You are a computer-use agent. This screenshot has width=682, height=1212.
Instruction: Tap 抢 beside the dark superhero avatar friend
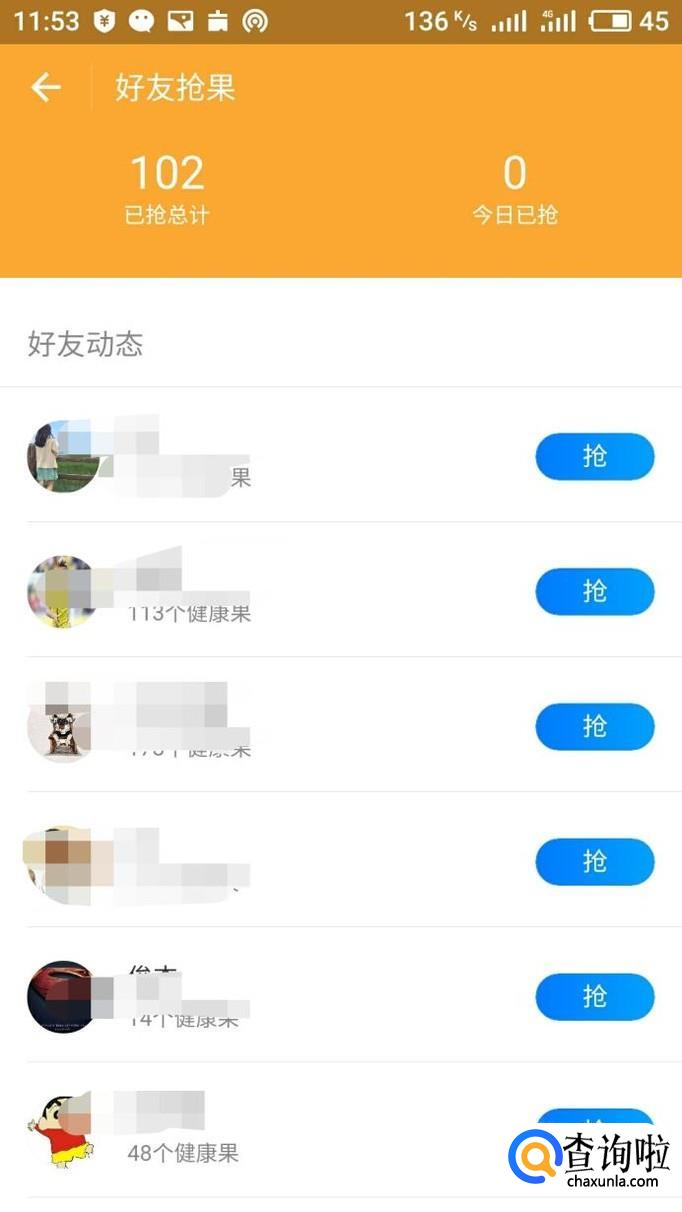point(594,997)
